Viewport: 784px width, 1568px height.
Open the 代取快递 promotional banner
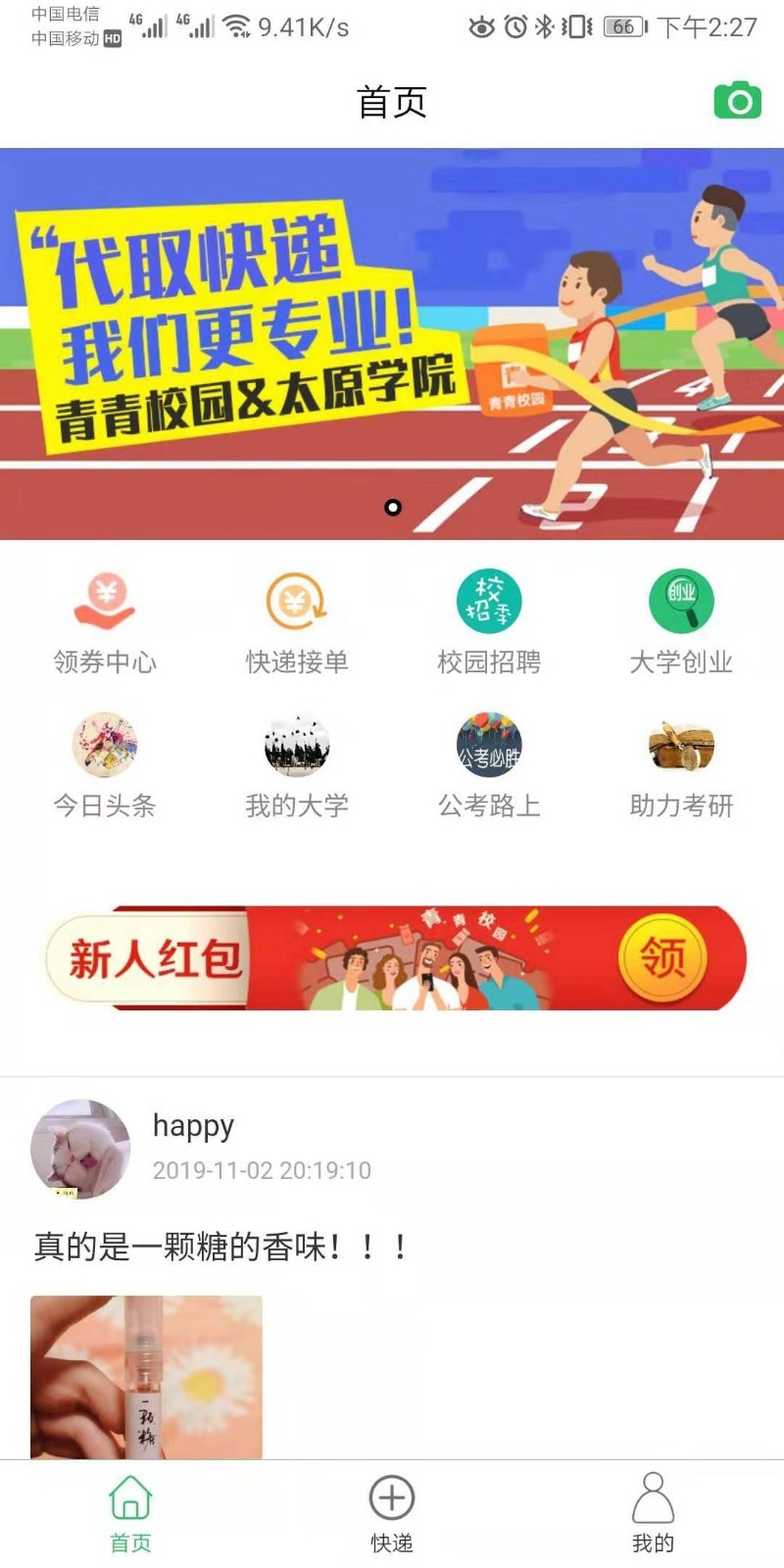coord(392,343)
